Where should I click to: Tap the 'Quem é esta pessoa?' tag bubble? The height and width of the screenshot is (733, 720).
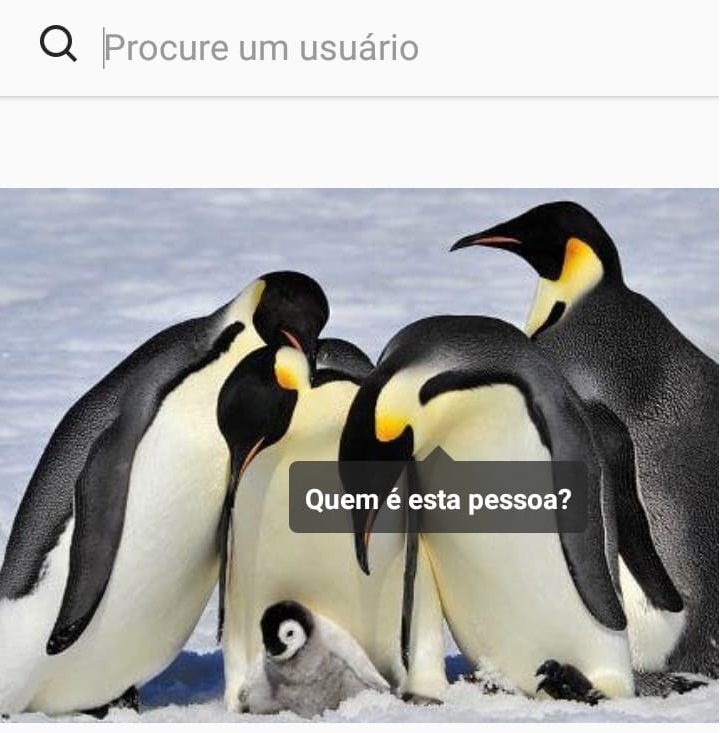pos(438,498)
